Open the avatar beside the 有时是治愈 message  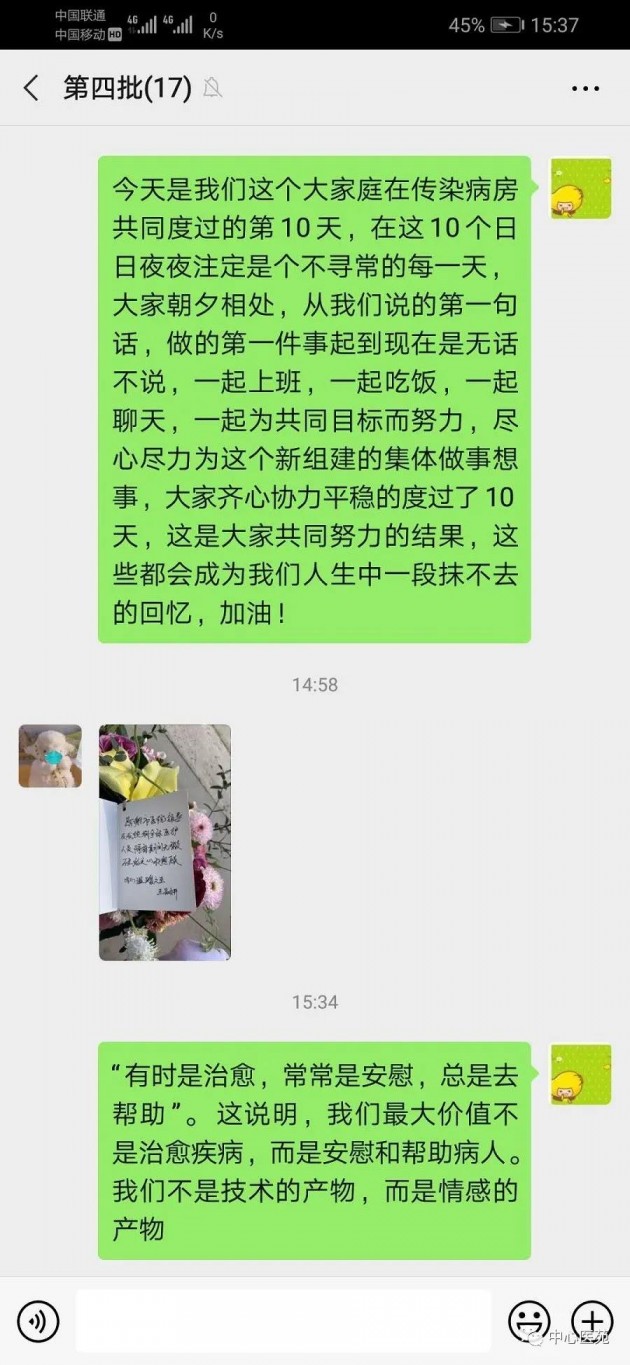pyautogui.click(x=581, y=1074)
